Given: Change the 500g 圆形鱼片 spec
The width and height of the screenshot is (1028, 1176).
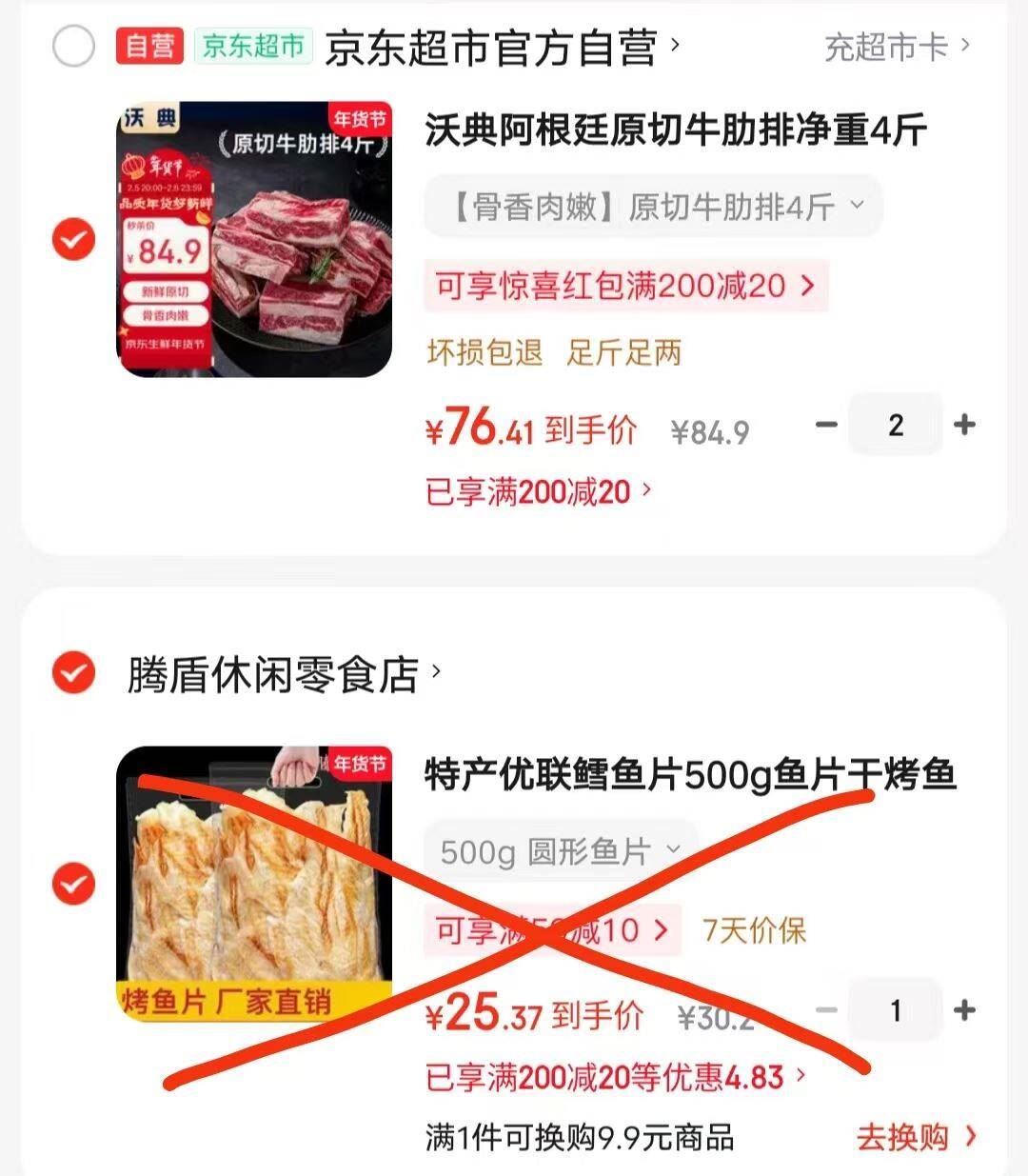Looking at the screenshot, I should coord(561,850).
